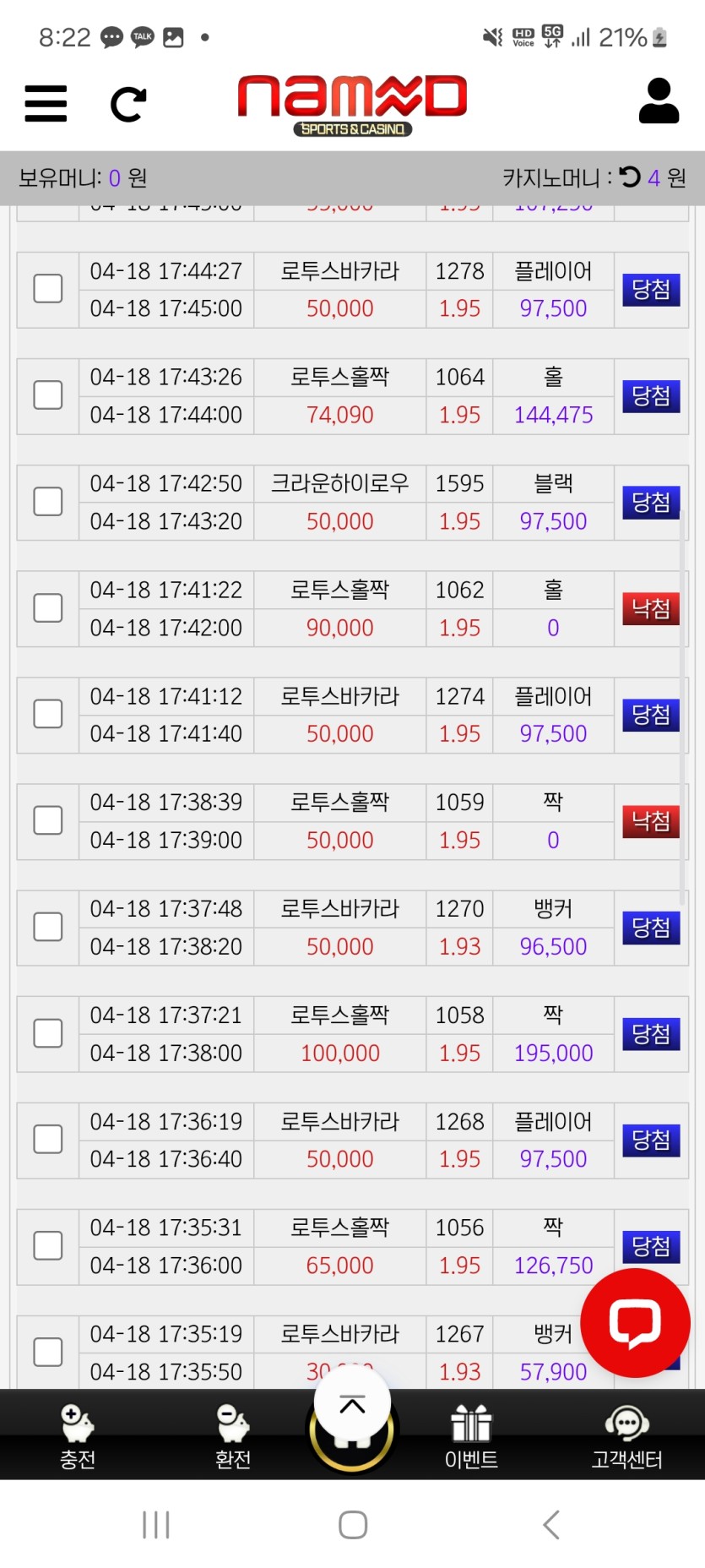Refresh the casino money balance
Viewport: 705px width, 1568px height.
(x=630, y=177)
